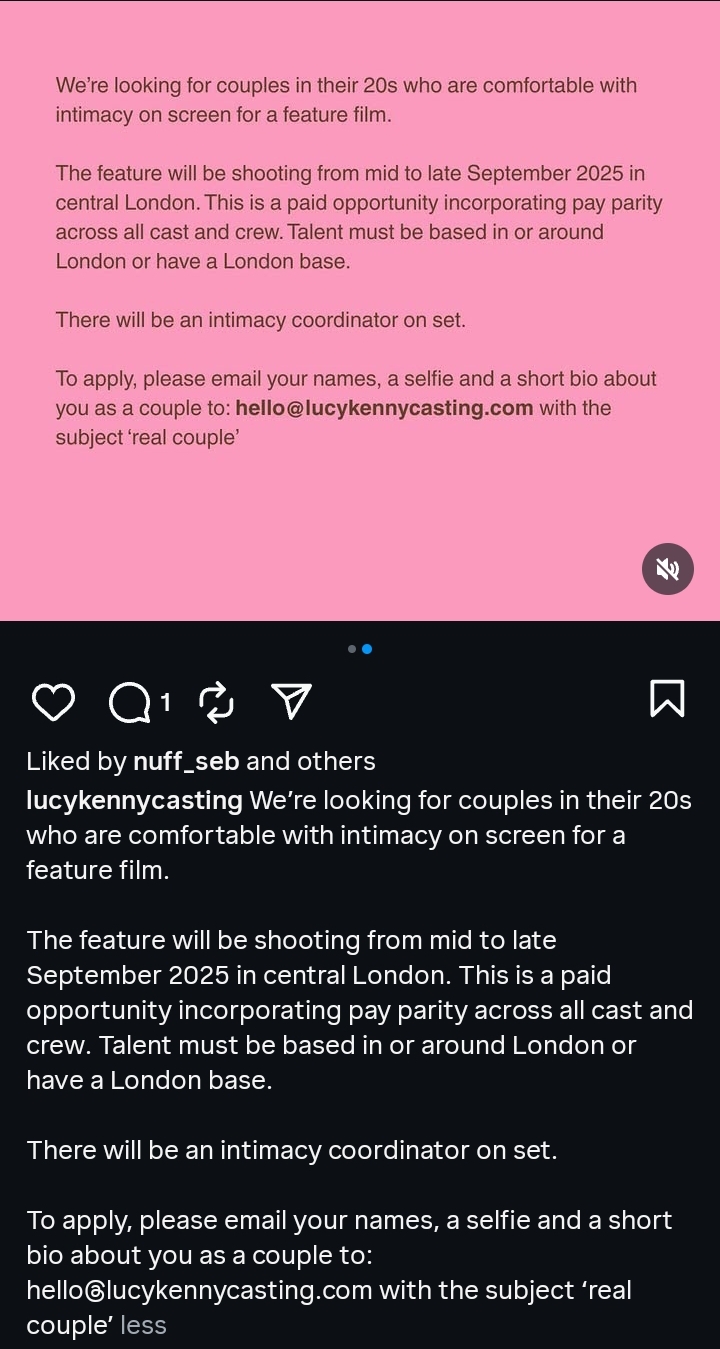This screenshot has height=1349, width=720.
Task: Bookmark the casting call post
Action: tap(667, 698)
